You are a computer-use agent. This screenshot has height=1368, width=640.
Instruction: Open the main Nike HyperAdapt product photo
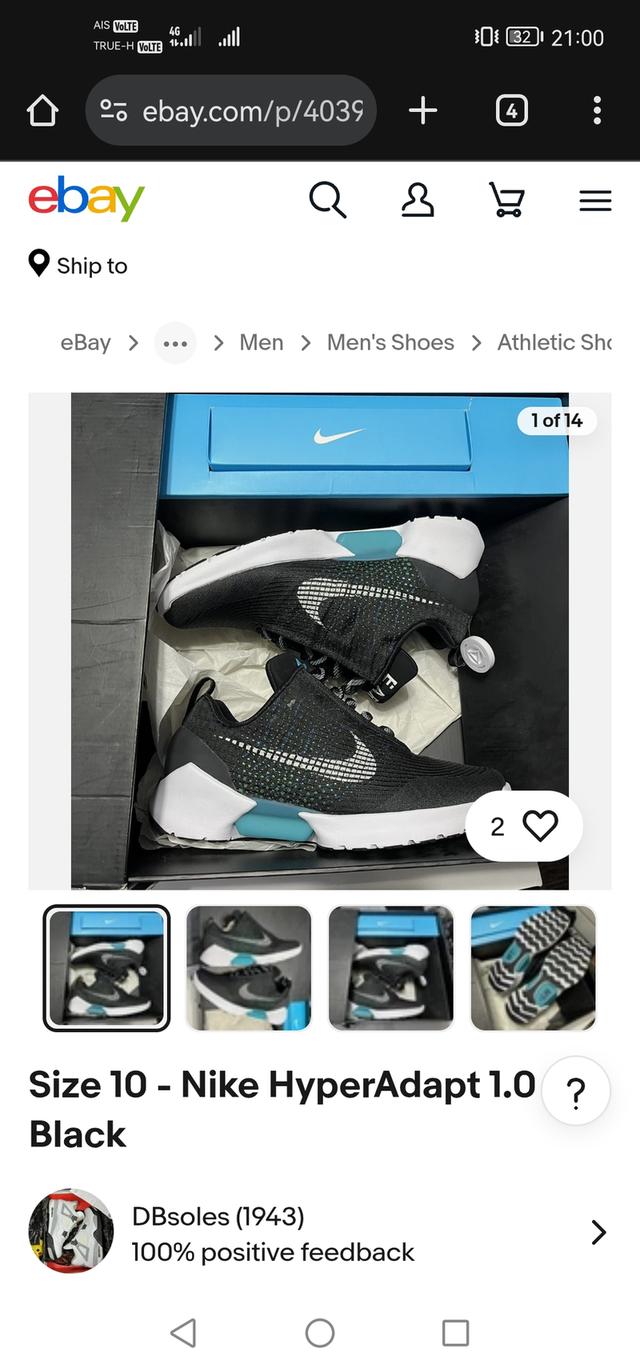(319, 640)
